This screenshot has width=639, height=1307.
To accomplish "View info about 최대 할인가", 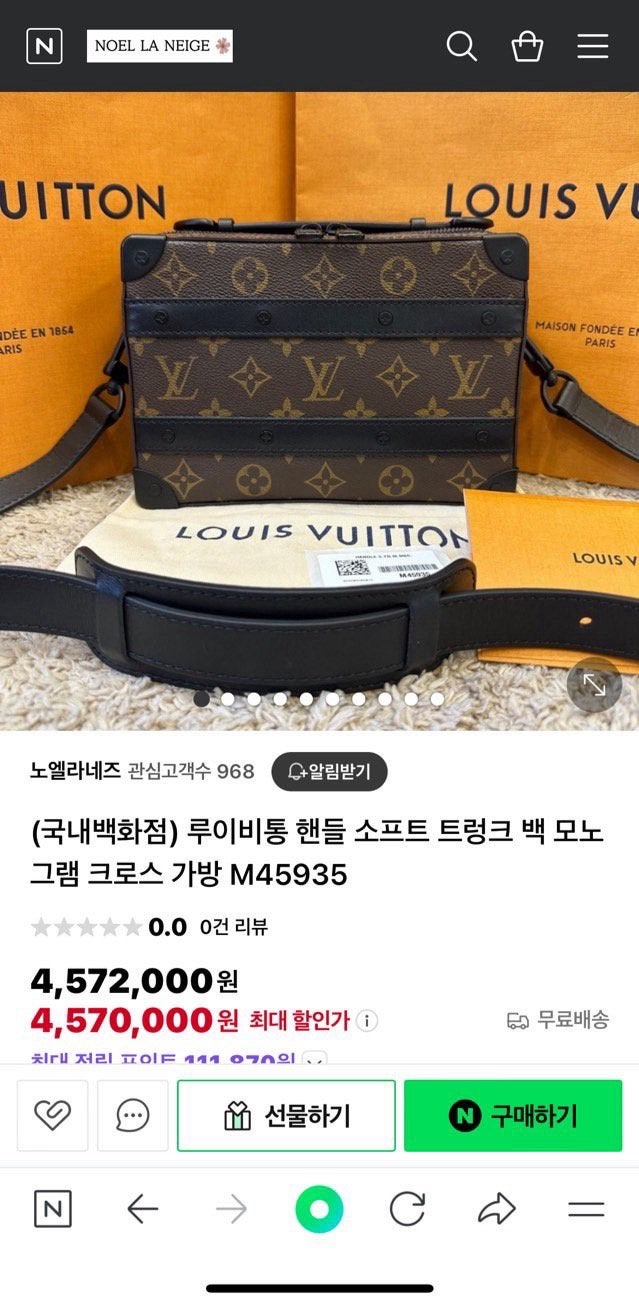I will click(x=368, y=1021).
